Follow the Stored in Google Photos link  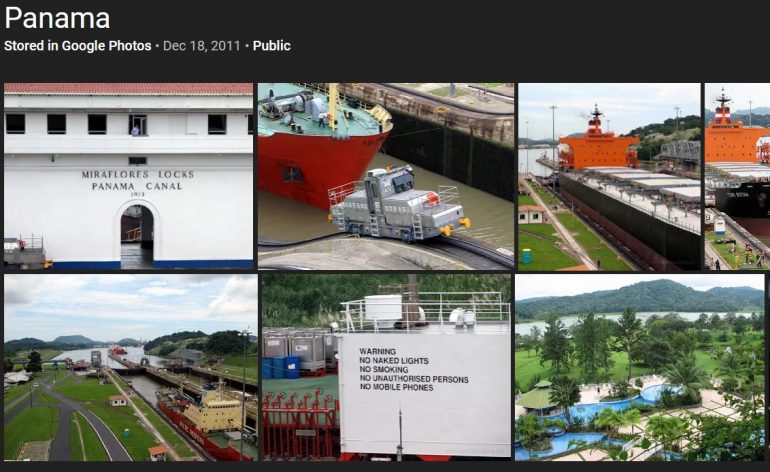tap(78, 46)
